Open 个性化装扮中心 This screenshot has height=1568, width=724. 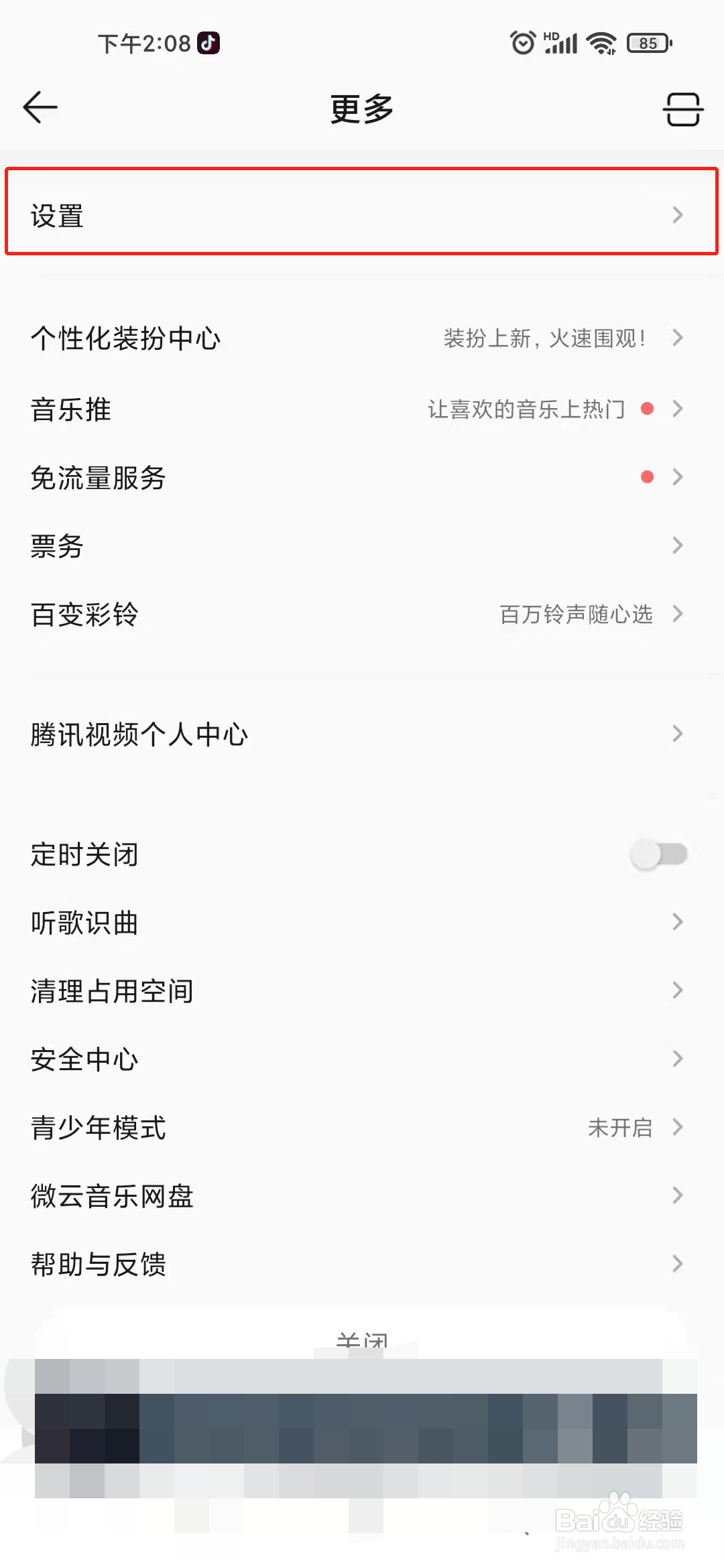coord(362,338)
